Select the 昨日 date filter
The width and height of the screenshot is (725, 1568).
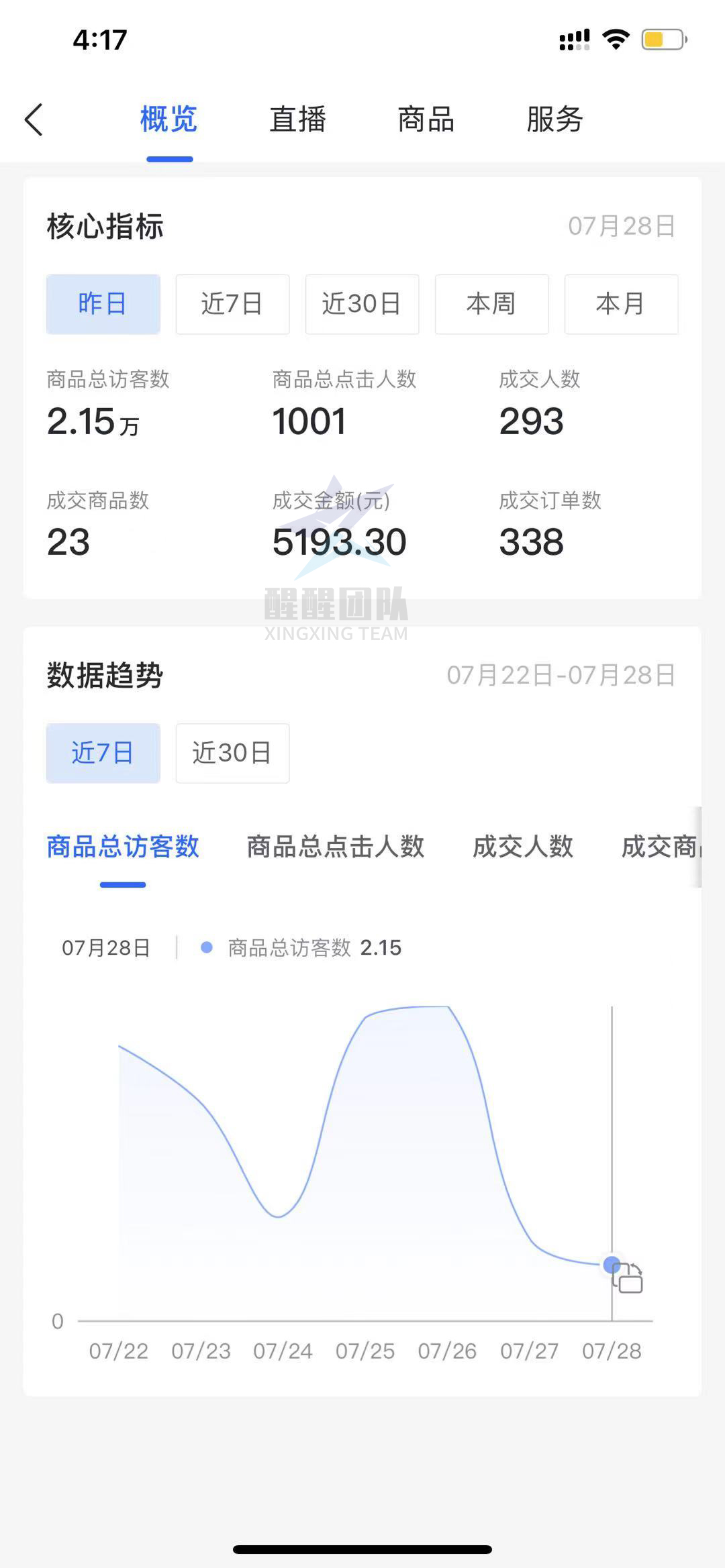103,304
